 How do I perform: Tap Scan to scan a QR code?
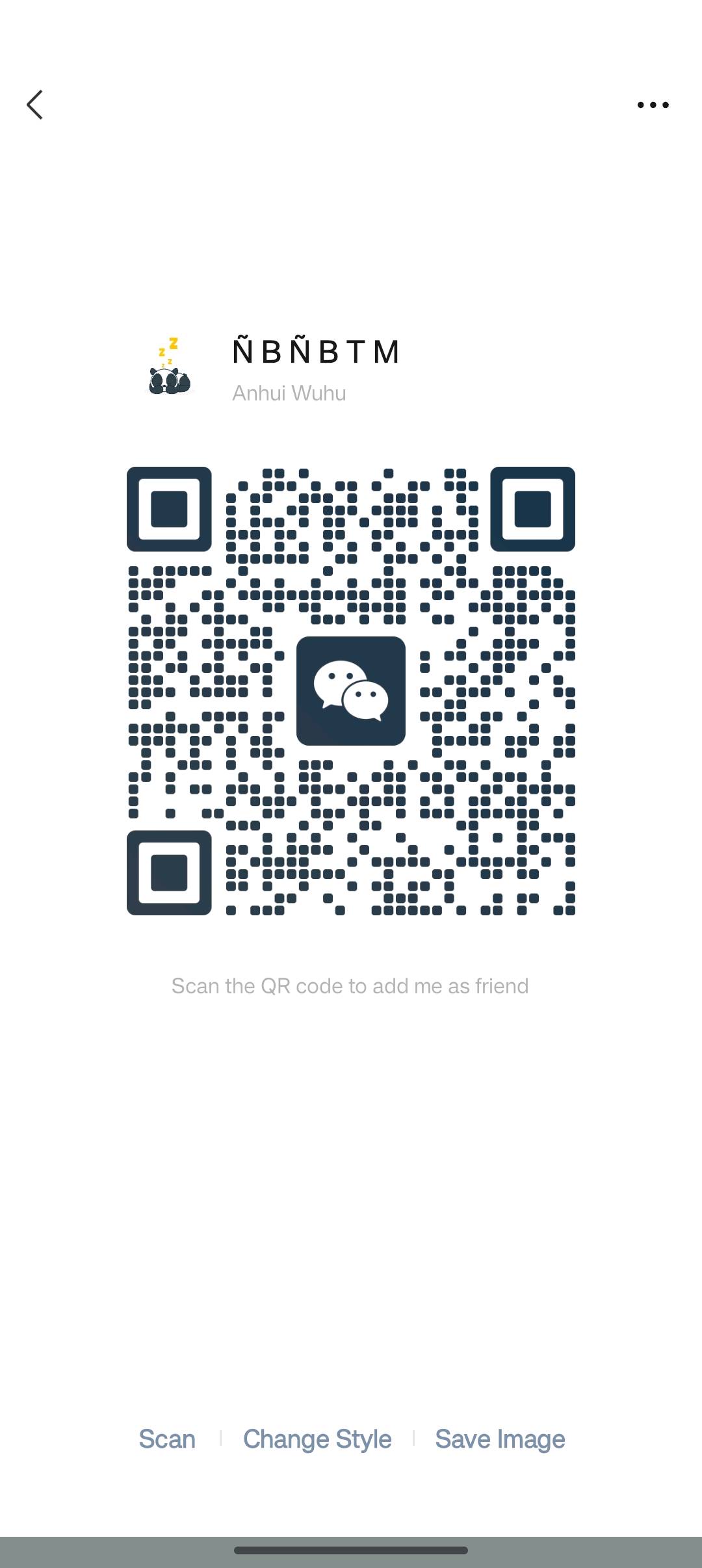coord(167,1439)
